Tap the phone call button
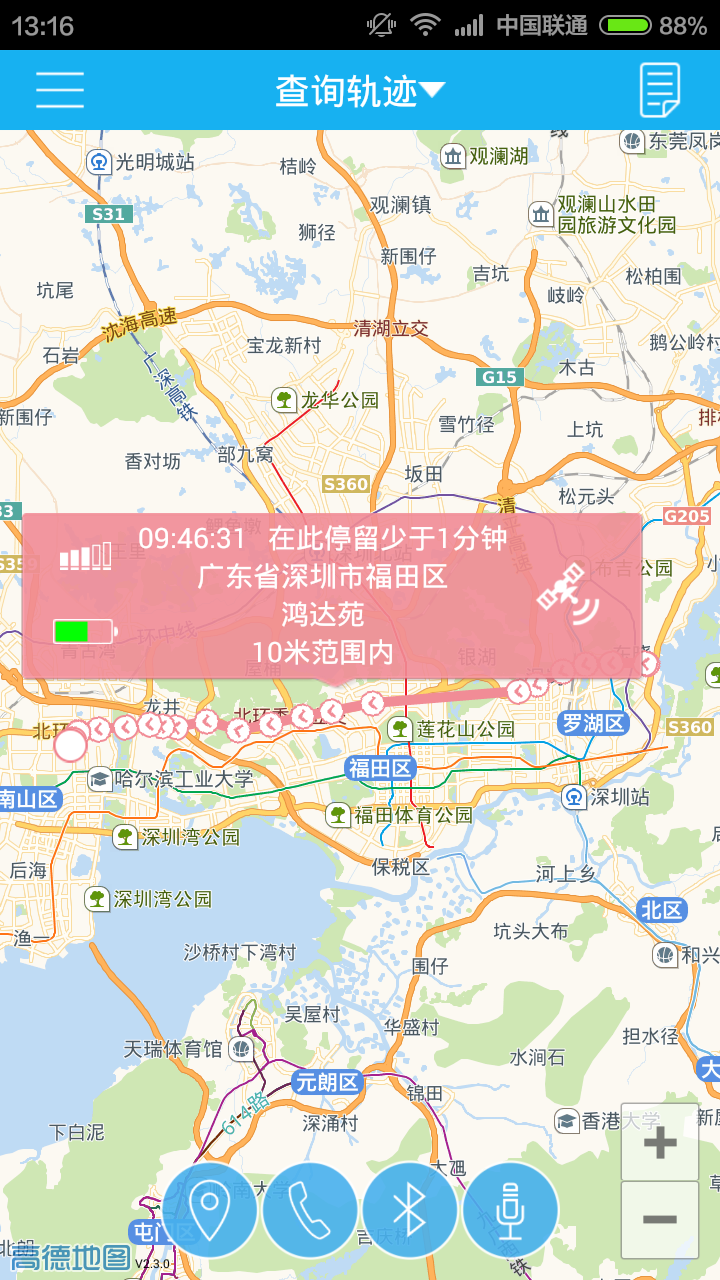 [x=310, y=1210]
